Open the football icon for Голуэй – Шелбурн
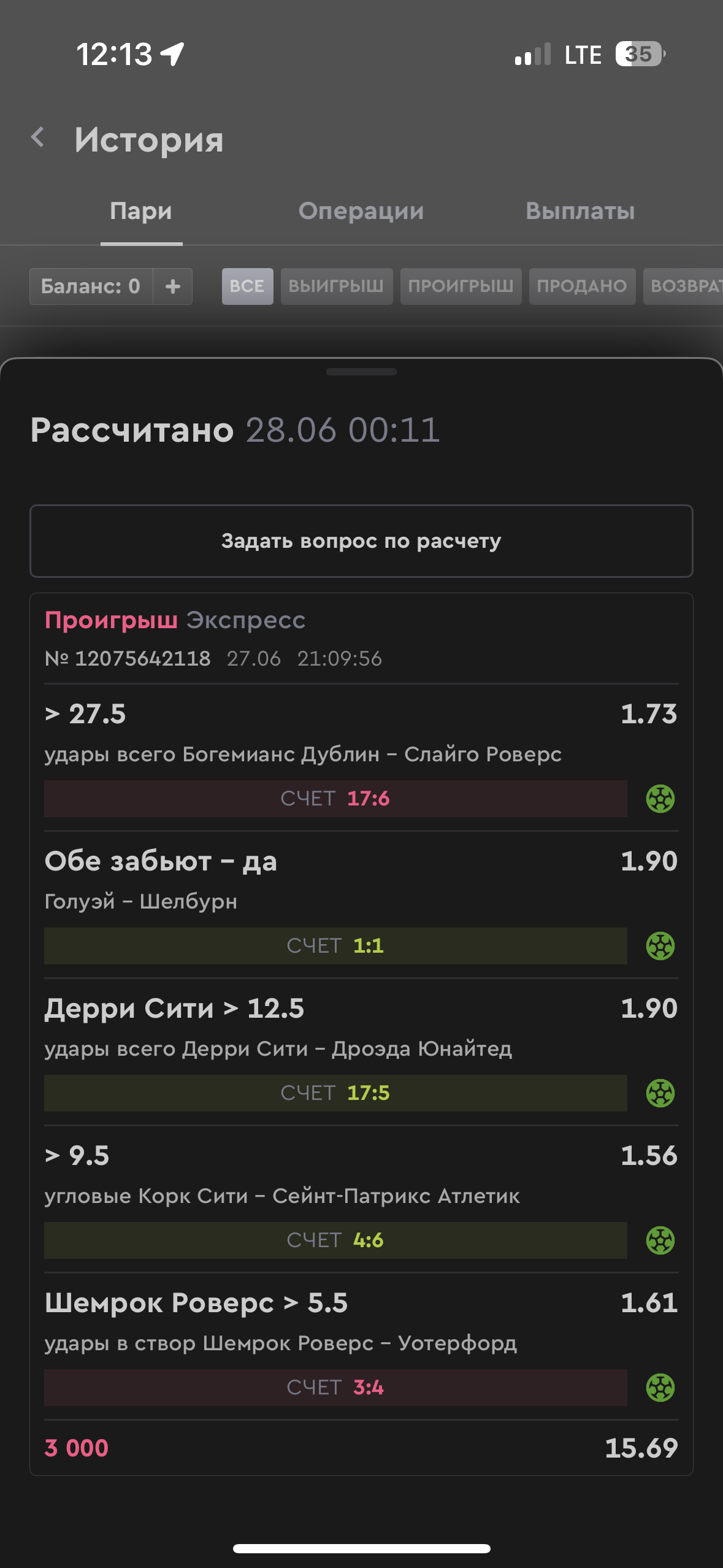 (660, 946)
